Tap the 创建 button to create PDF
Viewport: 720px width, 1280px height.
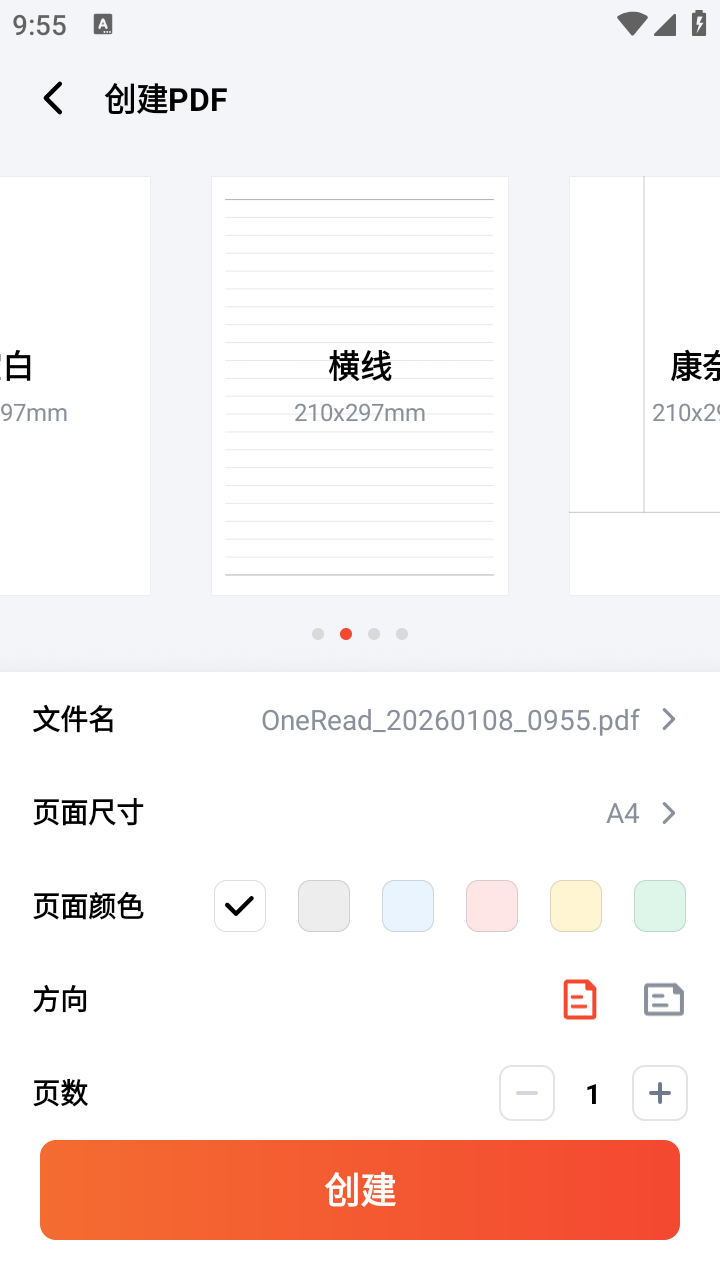pyautogui.click(x=359, y=1189)
